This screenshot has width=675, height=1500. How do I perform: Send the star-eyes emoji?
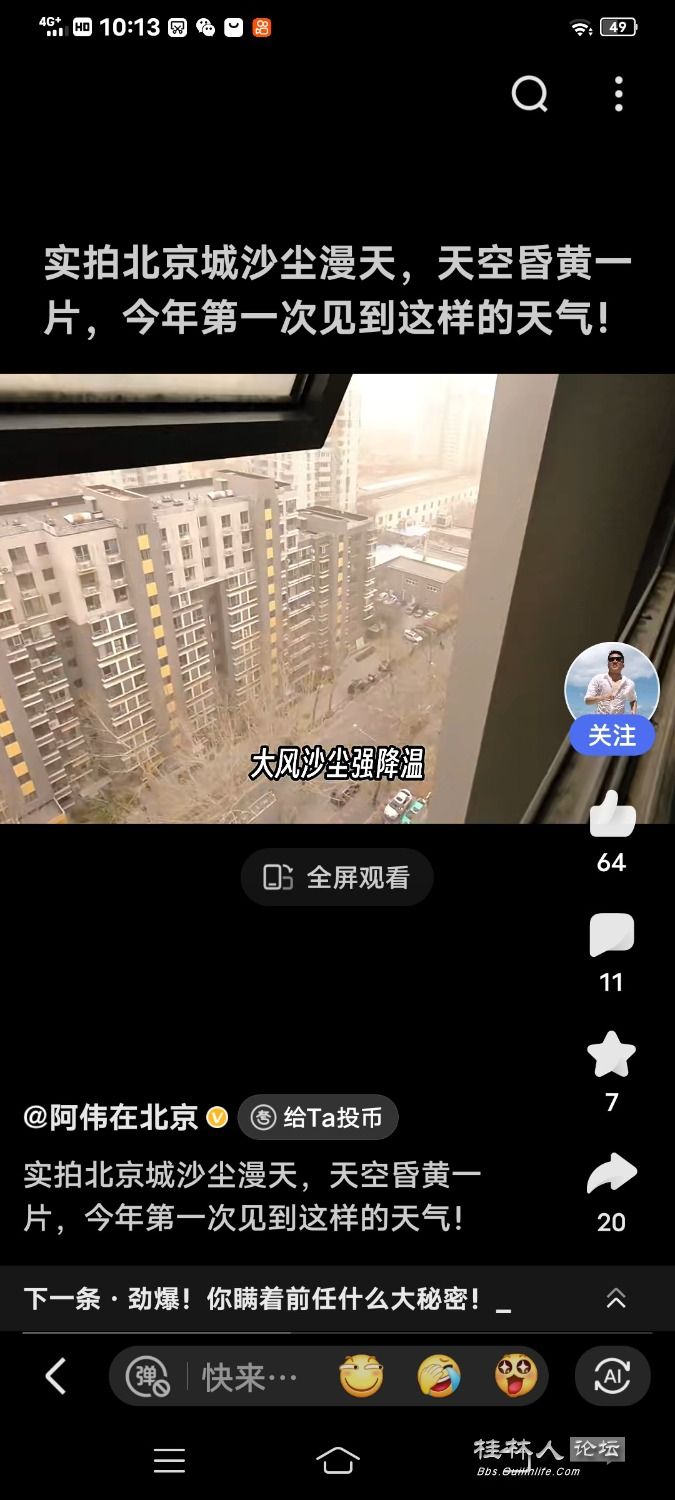(517, 1377)
